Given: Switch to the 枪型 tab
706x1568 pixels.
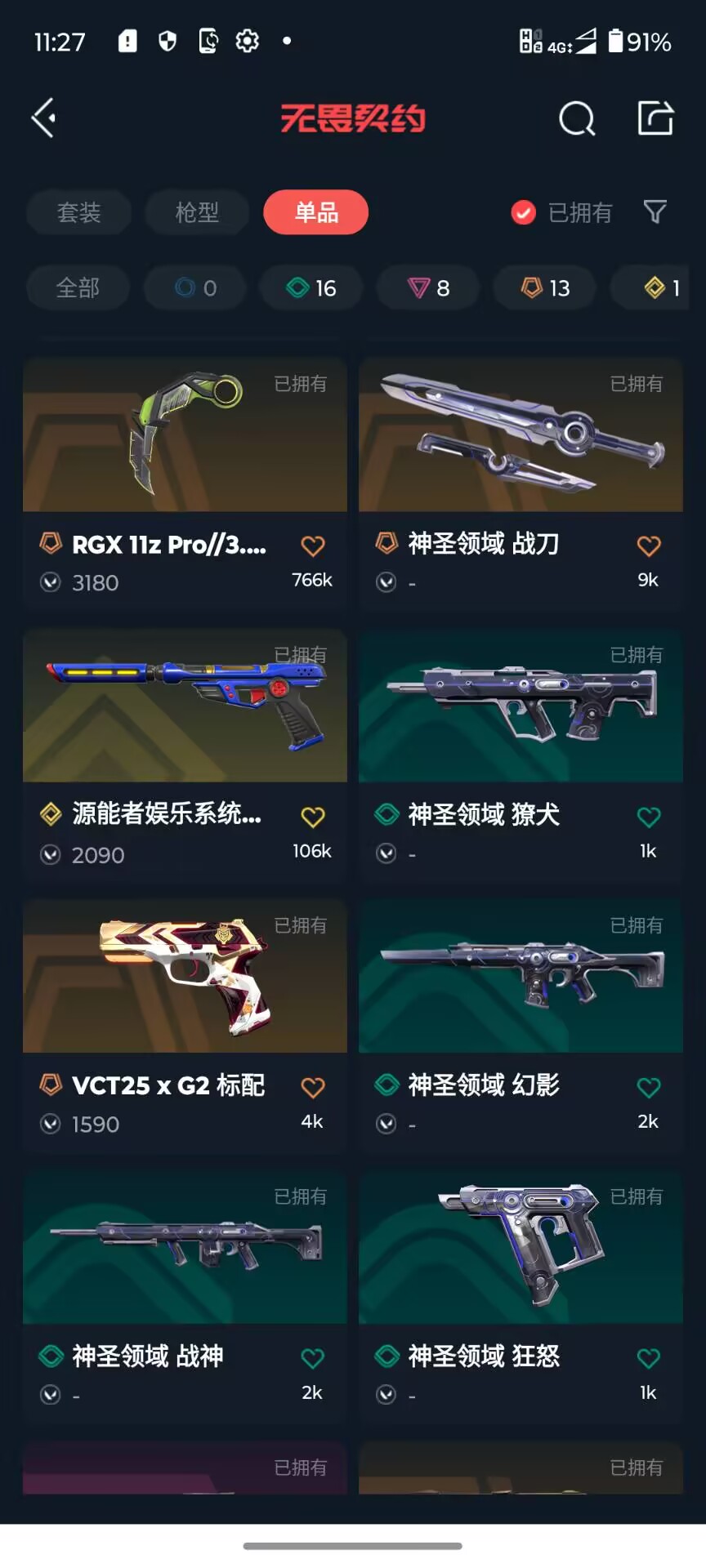Looking at the screenshot, I should [x=197, y=212].
